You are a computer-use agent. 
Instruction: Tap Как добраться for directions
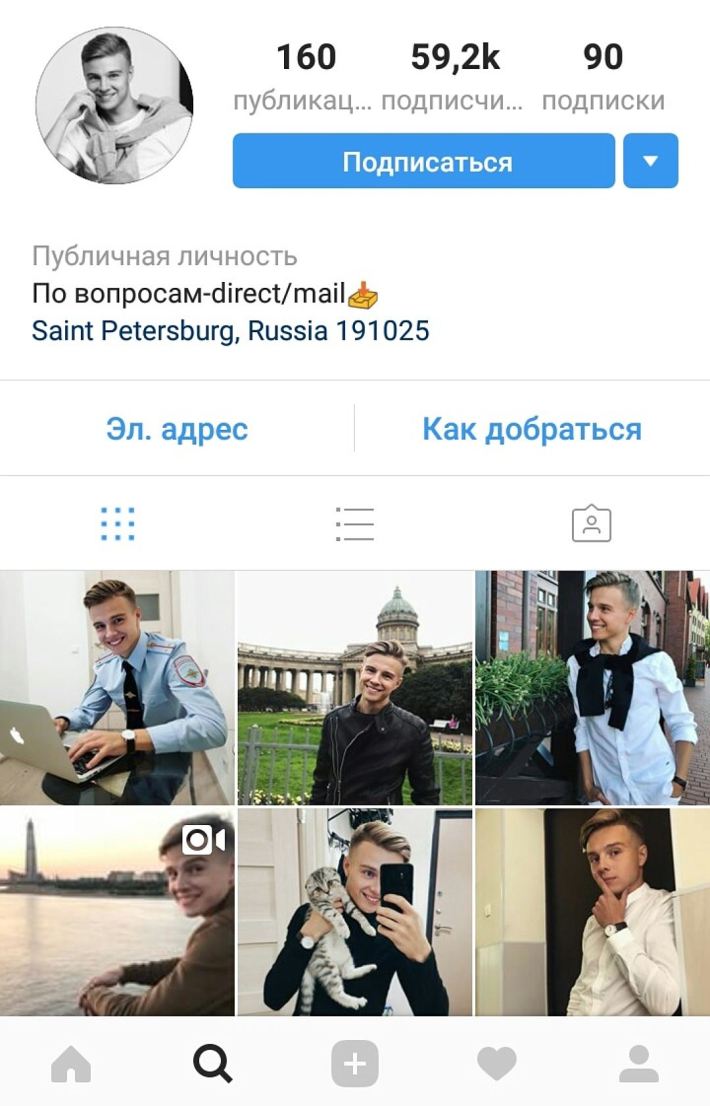tap(531, 429)
